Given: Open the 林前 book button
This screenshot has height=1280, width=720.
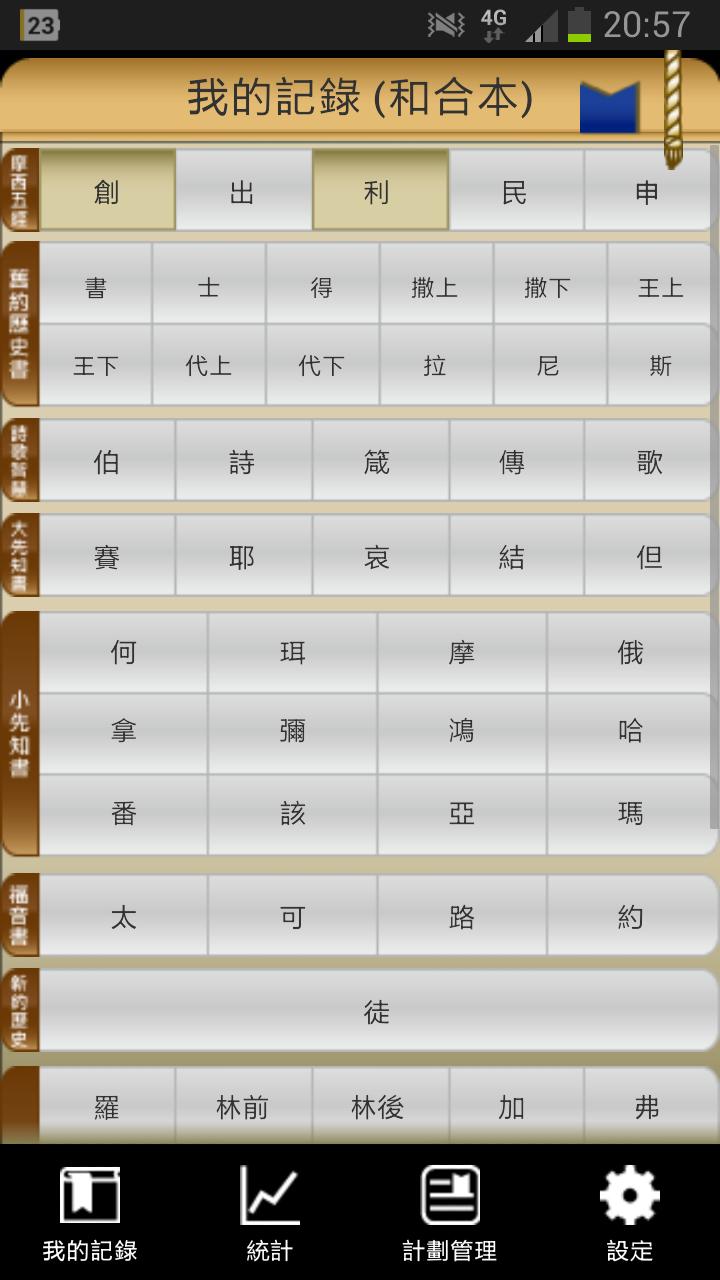Looking at the screenshot, I should click(243, 1107).
